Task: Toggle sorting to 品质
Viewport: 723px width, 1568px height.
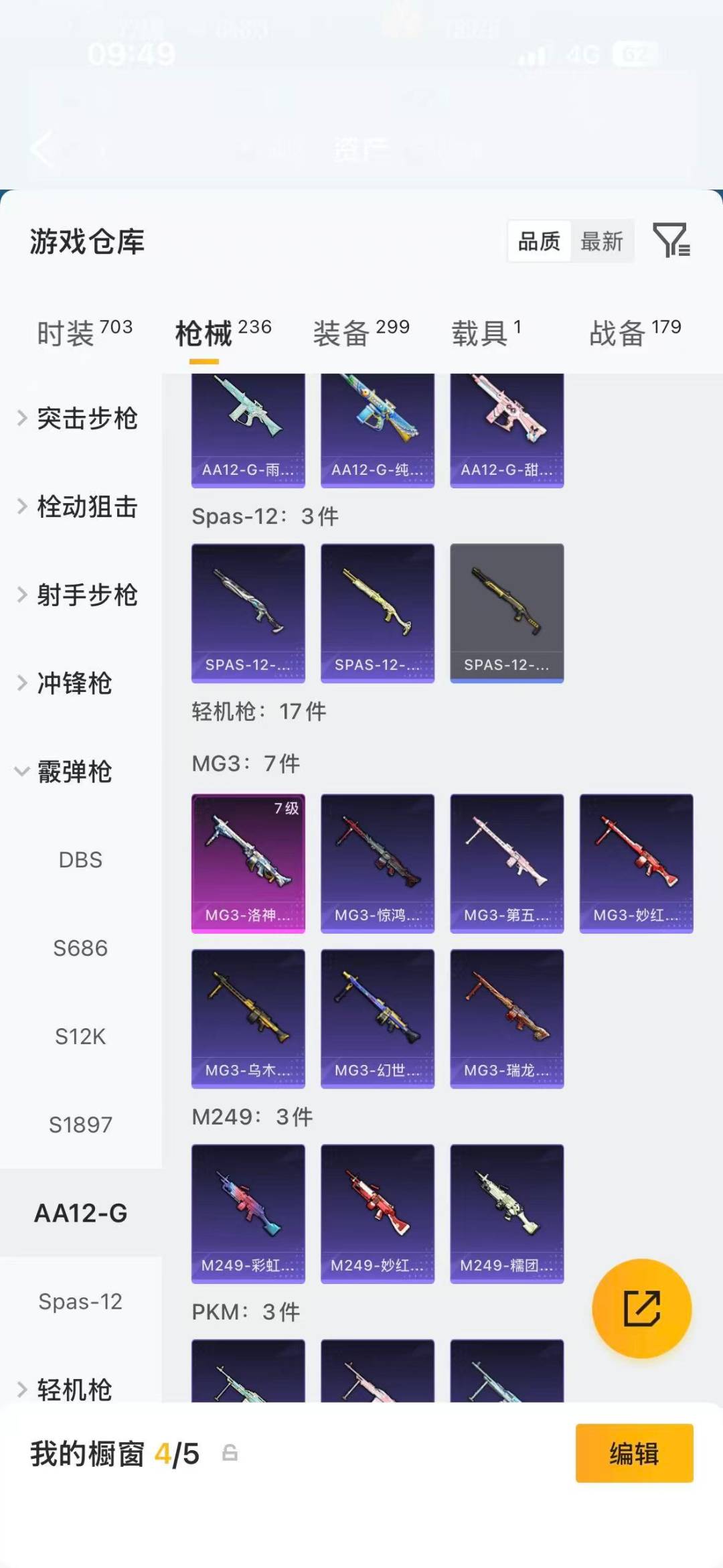Action: coord(540,241)
